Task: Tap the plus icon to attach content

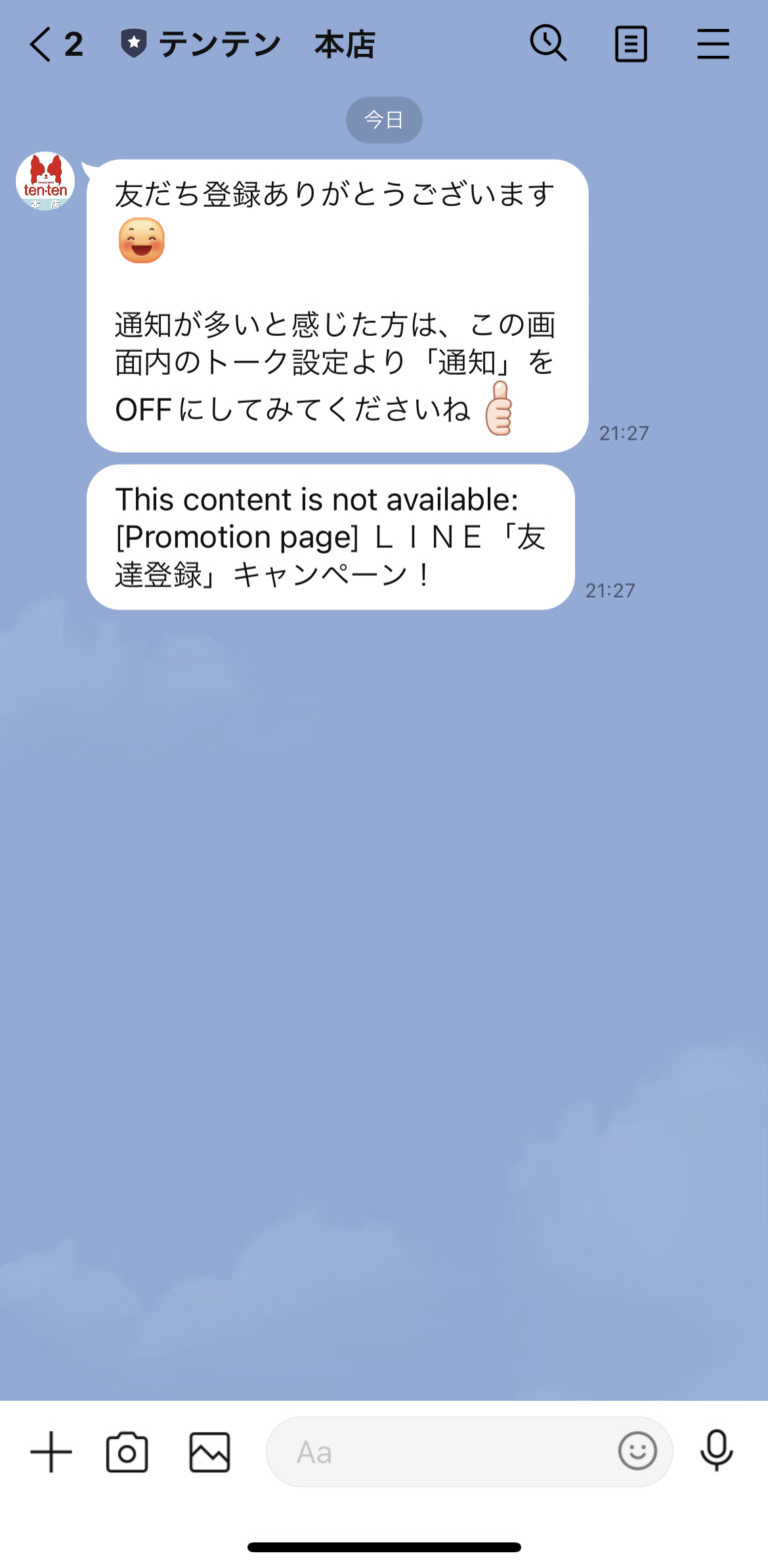Action: click(x=50, y=1452)
